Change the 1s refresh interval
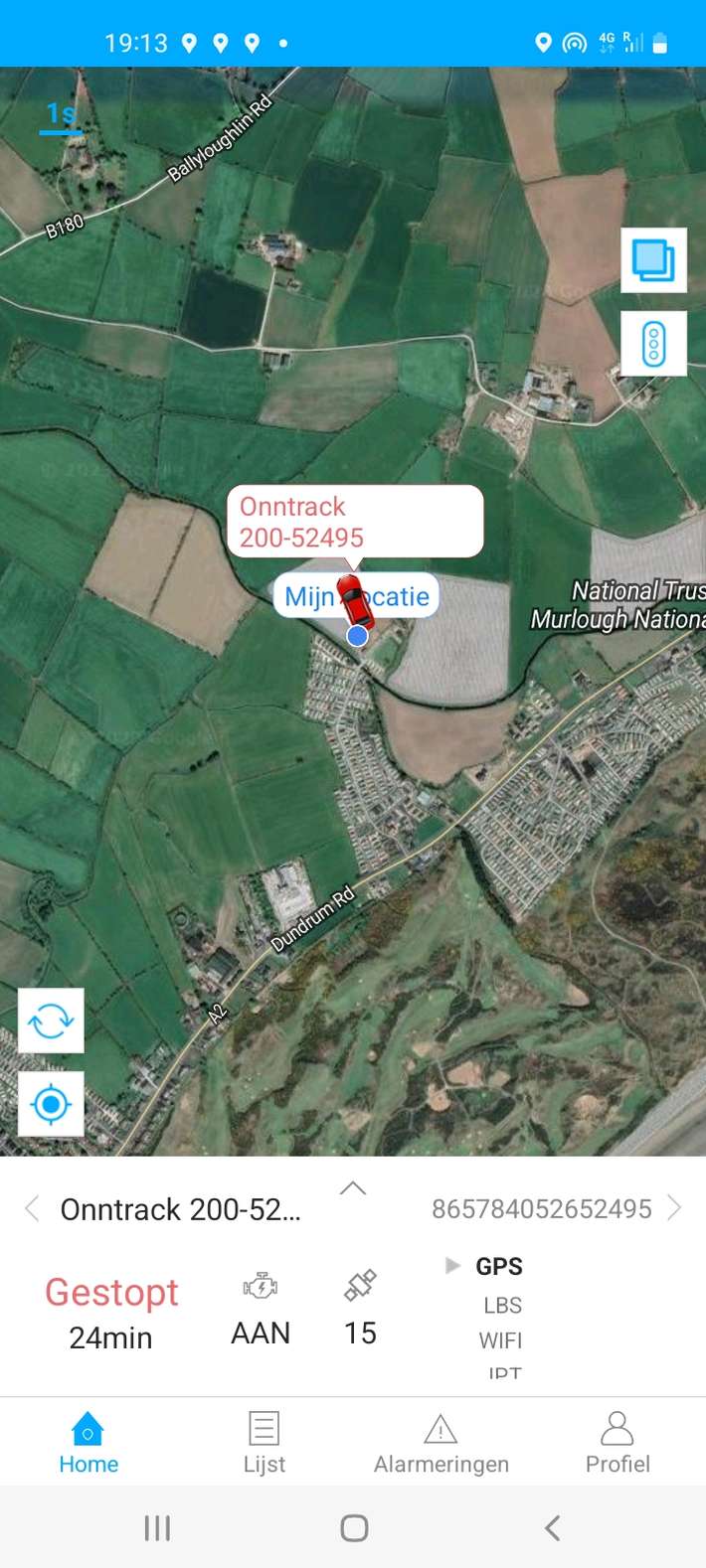This screenshot has height=1568, width=706. pyautogui.click(x=62, y=115)
